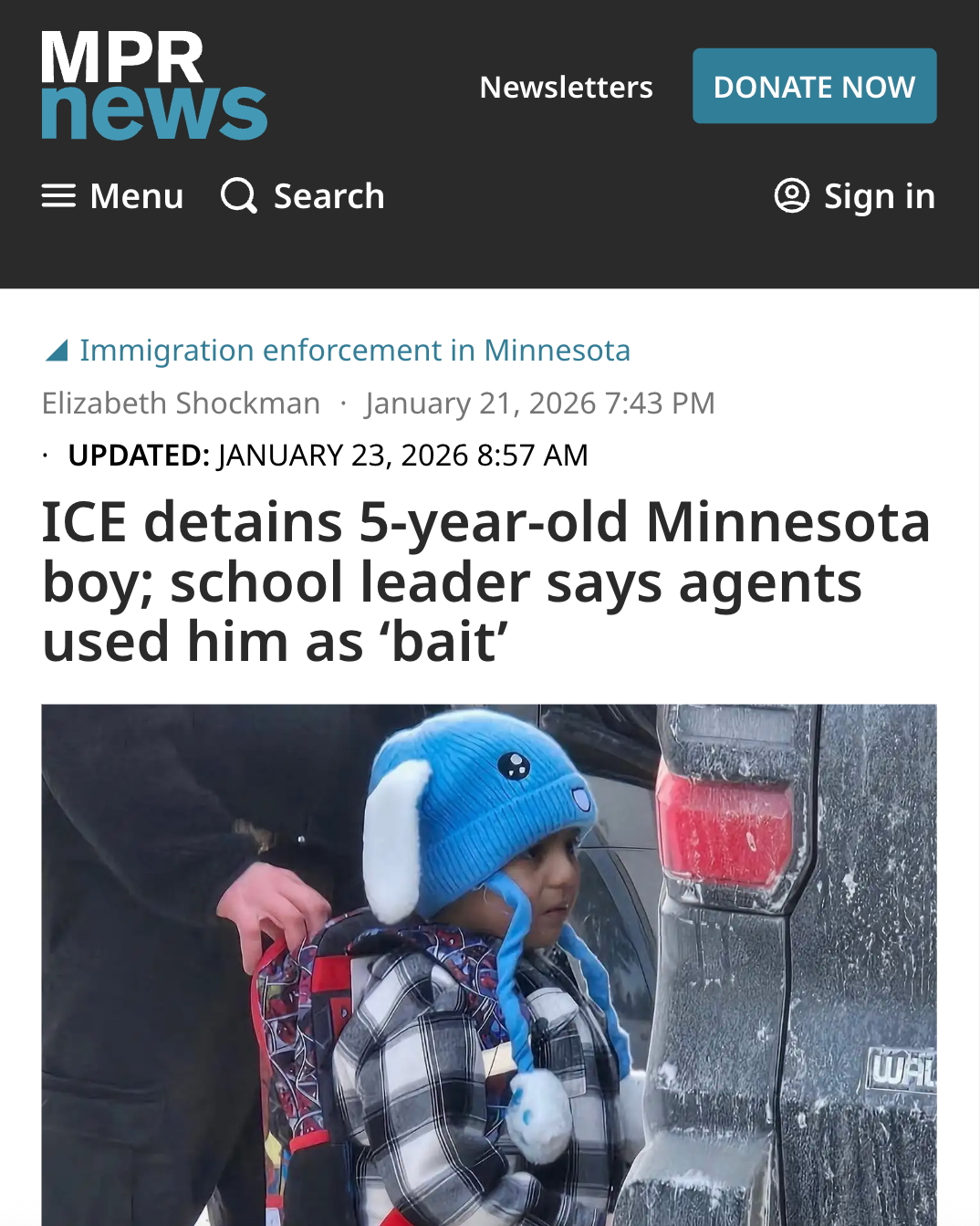View author Elizabeth Shockman's page
Viewport: 980px width, 1226px height.
(181, 403)
